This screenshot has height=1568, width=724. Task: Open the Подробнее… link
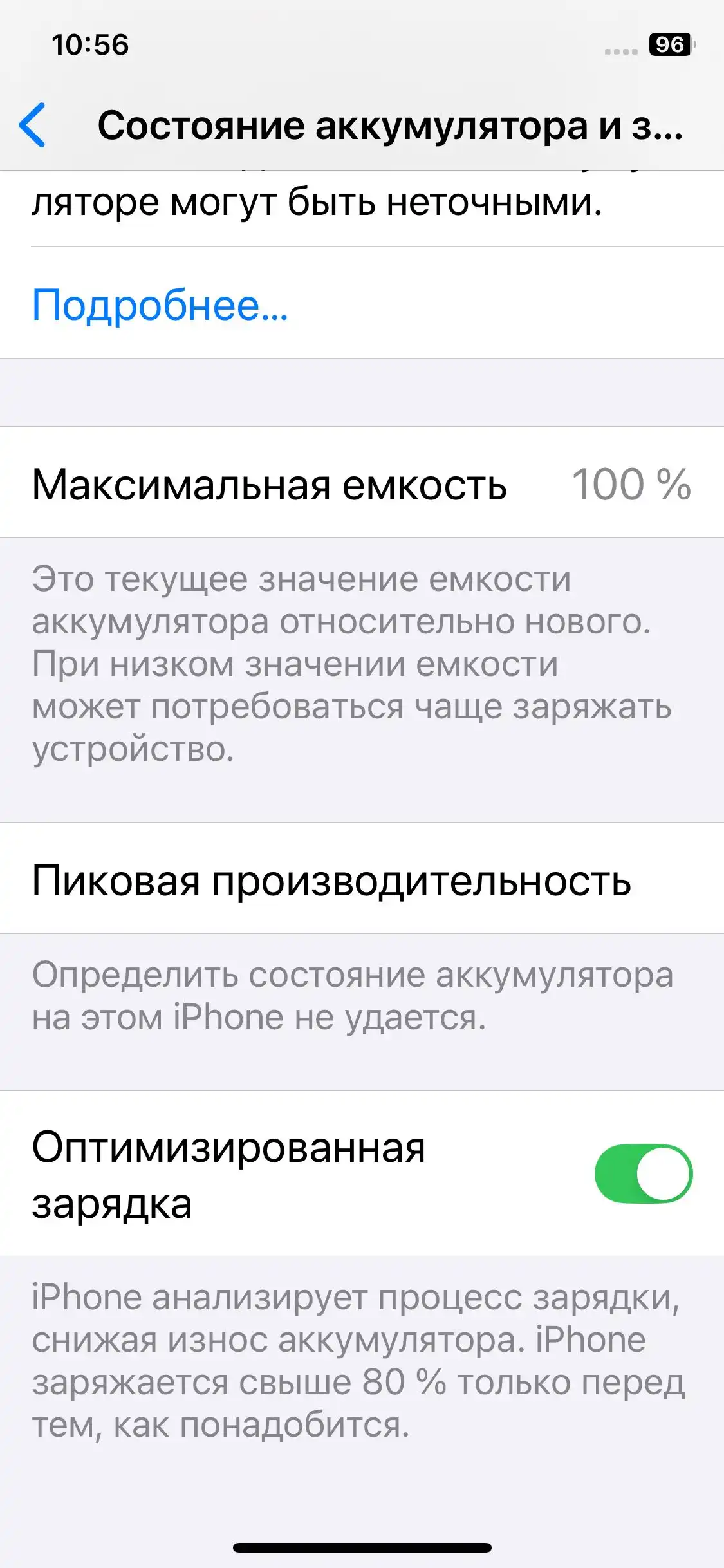point(160,305)
